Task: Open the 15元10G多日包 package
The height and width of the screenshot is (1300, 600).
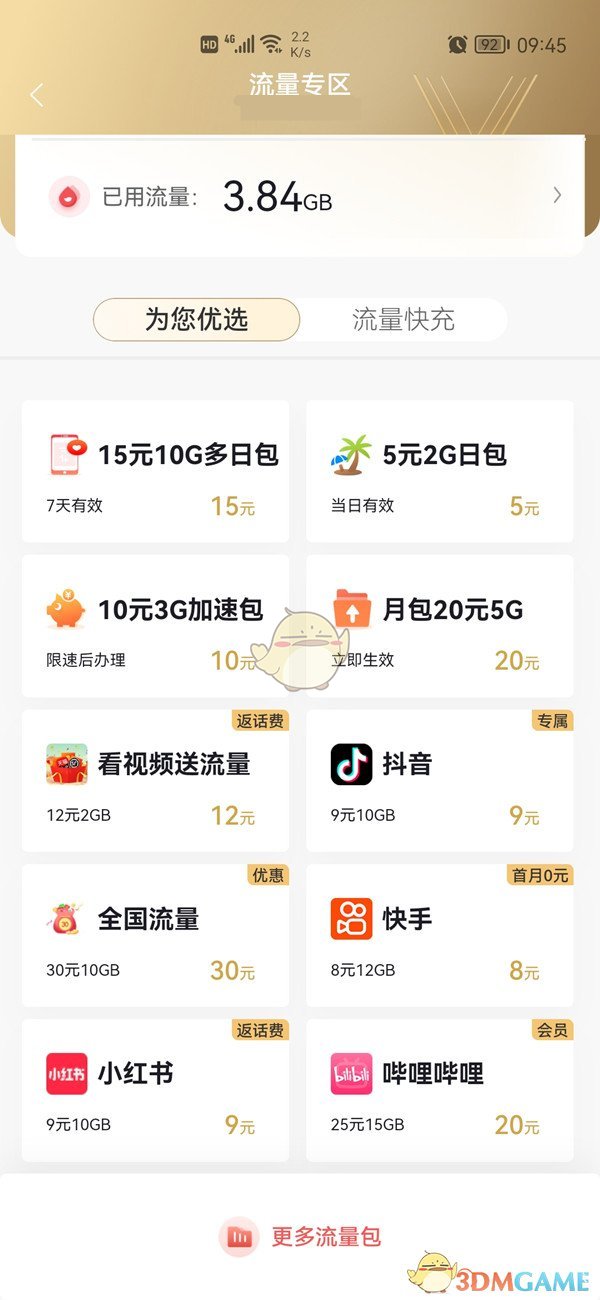Action: (155, 472)
